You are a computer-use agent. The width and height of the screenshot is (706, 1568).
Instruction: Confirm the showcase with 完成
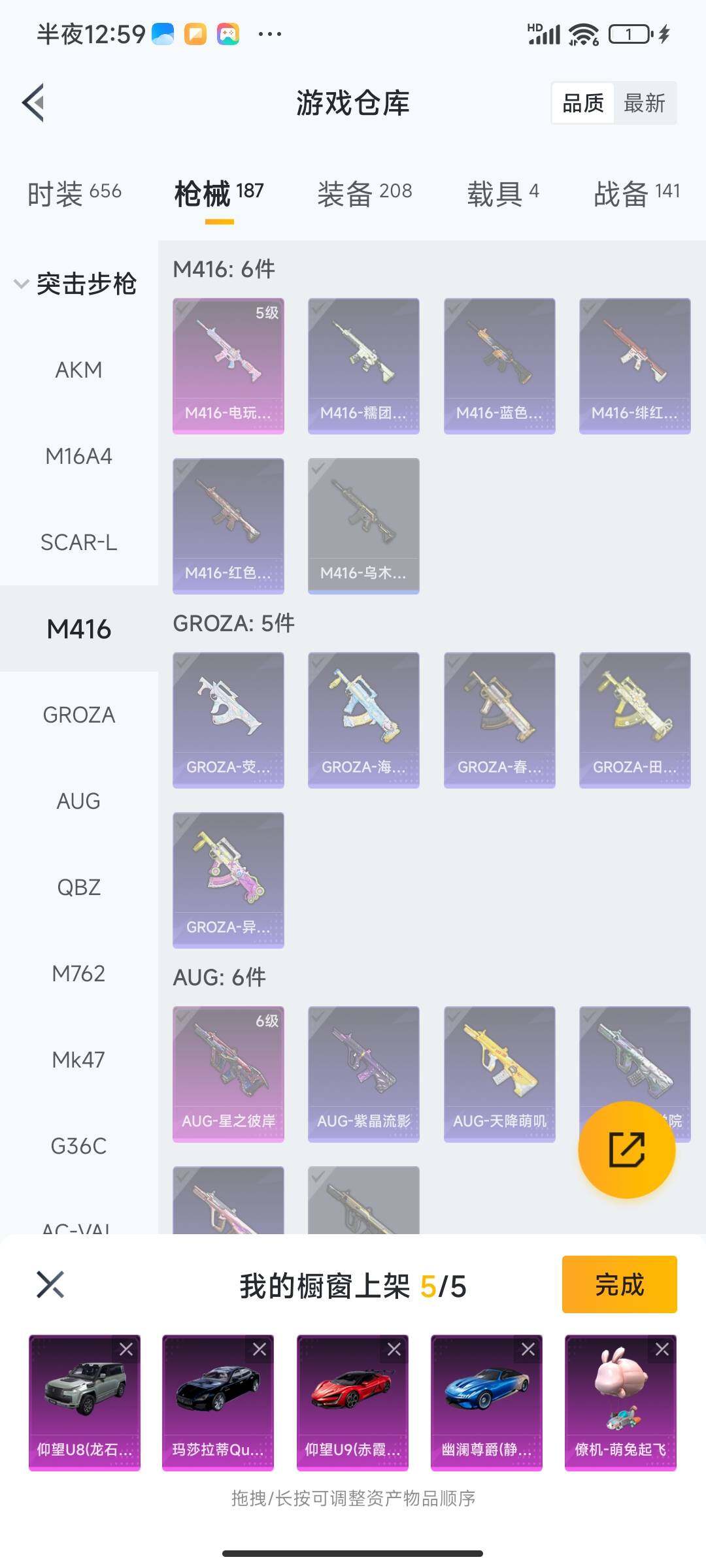click(619, 1284)
